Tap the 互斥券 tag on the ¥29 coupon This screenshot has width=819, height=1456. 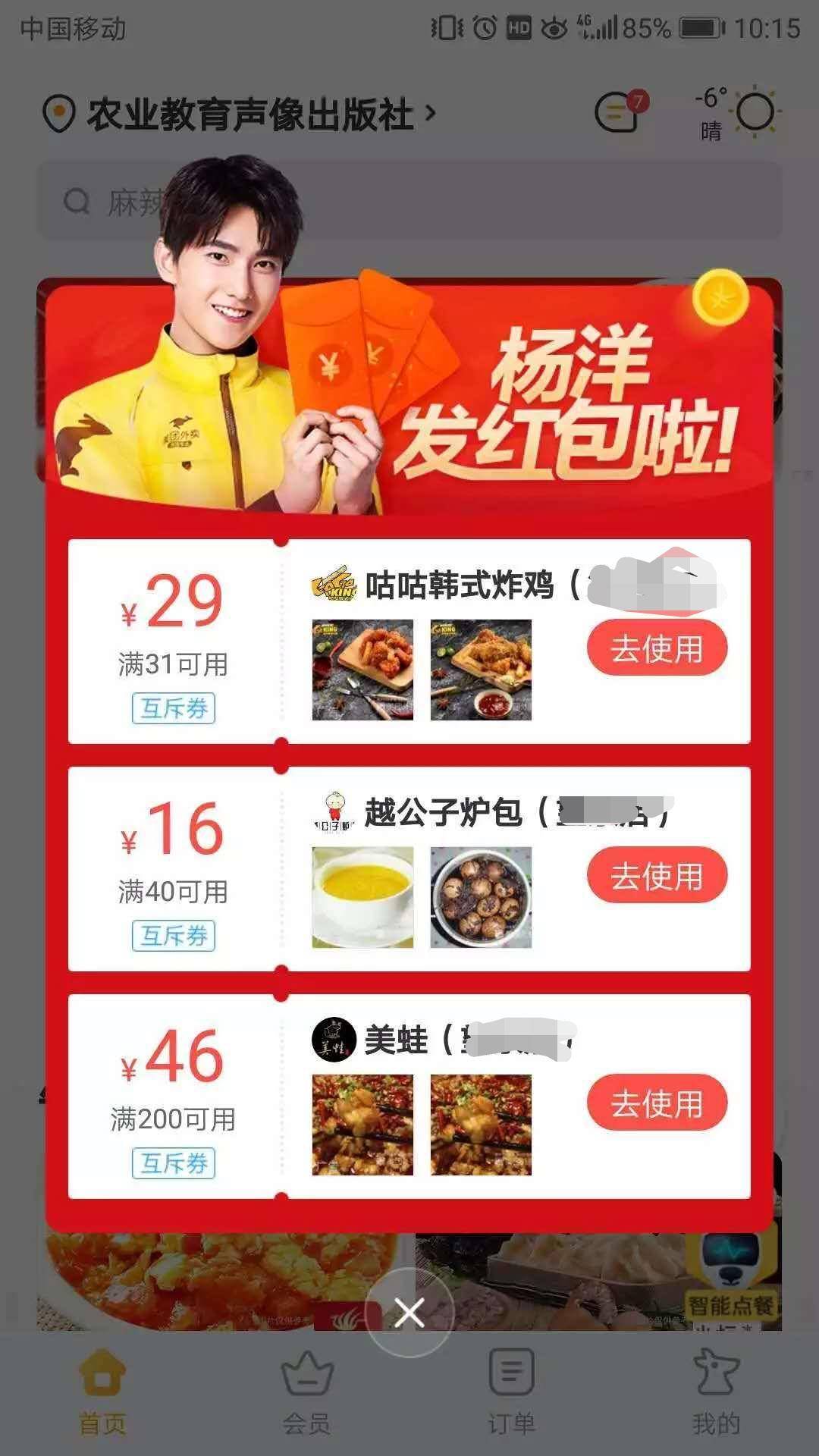tap(174, 709)
